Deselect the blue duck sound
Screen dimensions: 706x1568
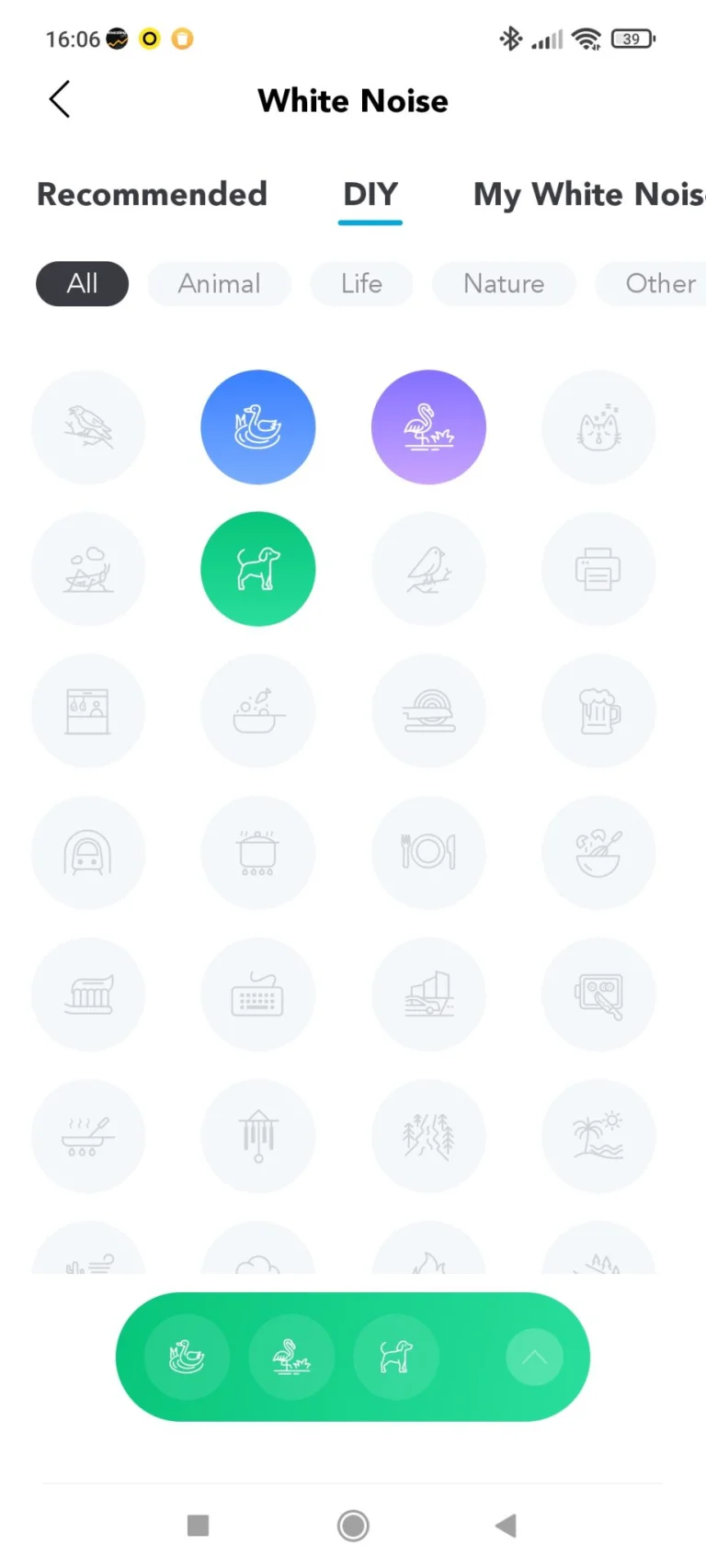coord(258,427)
